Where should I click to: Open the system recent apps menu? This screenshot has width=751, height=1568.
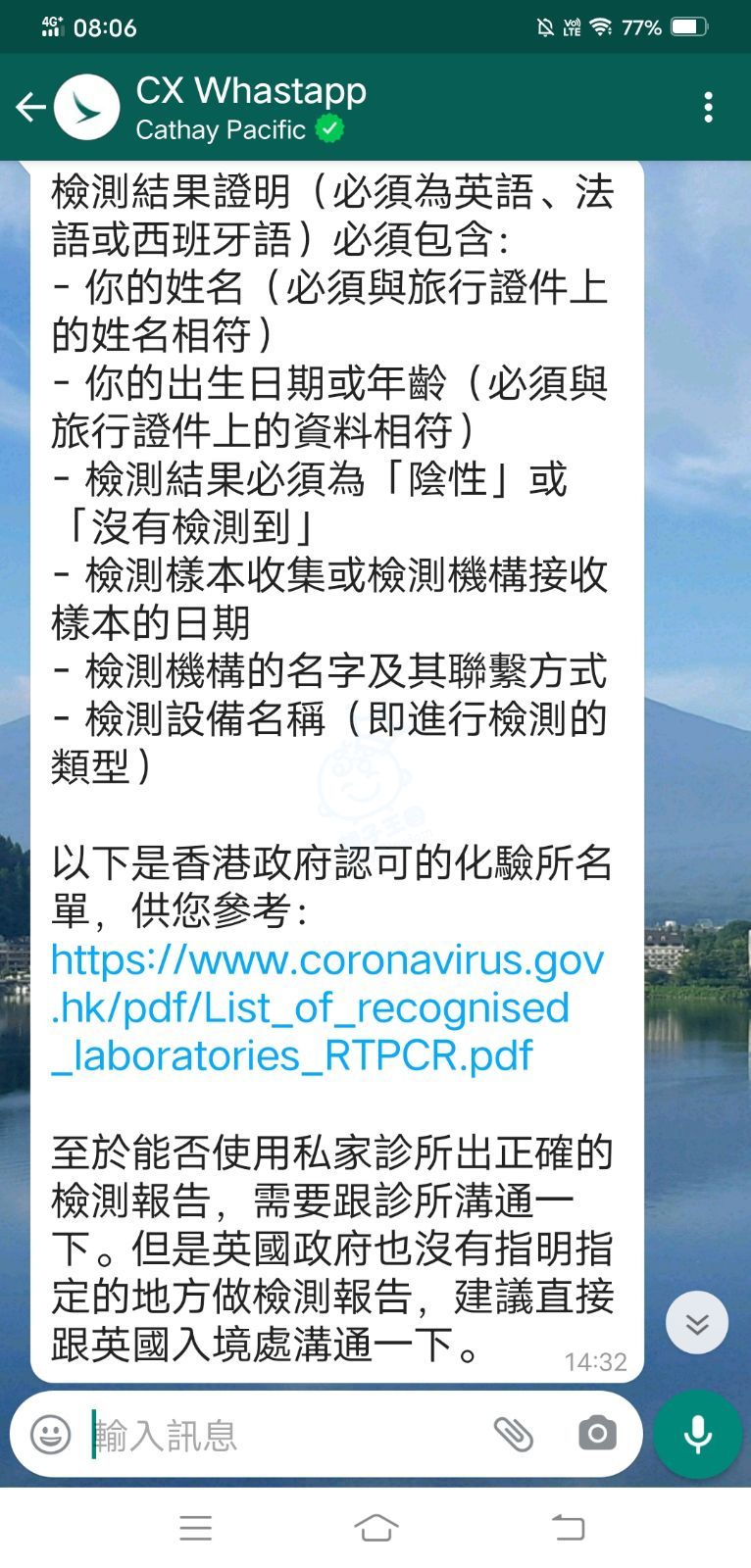(195, 1527)
